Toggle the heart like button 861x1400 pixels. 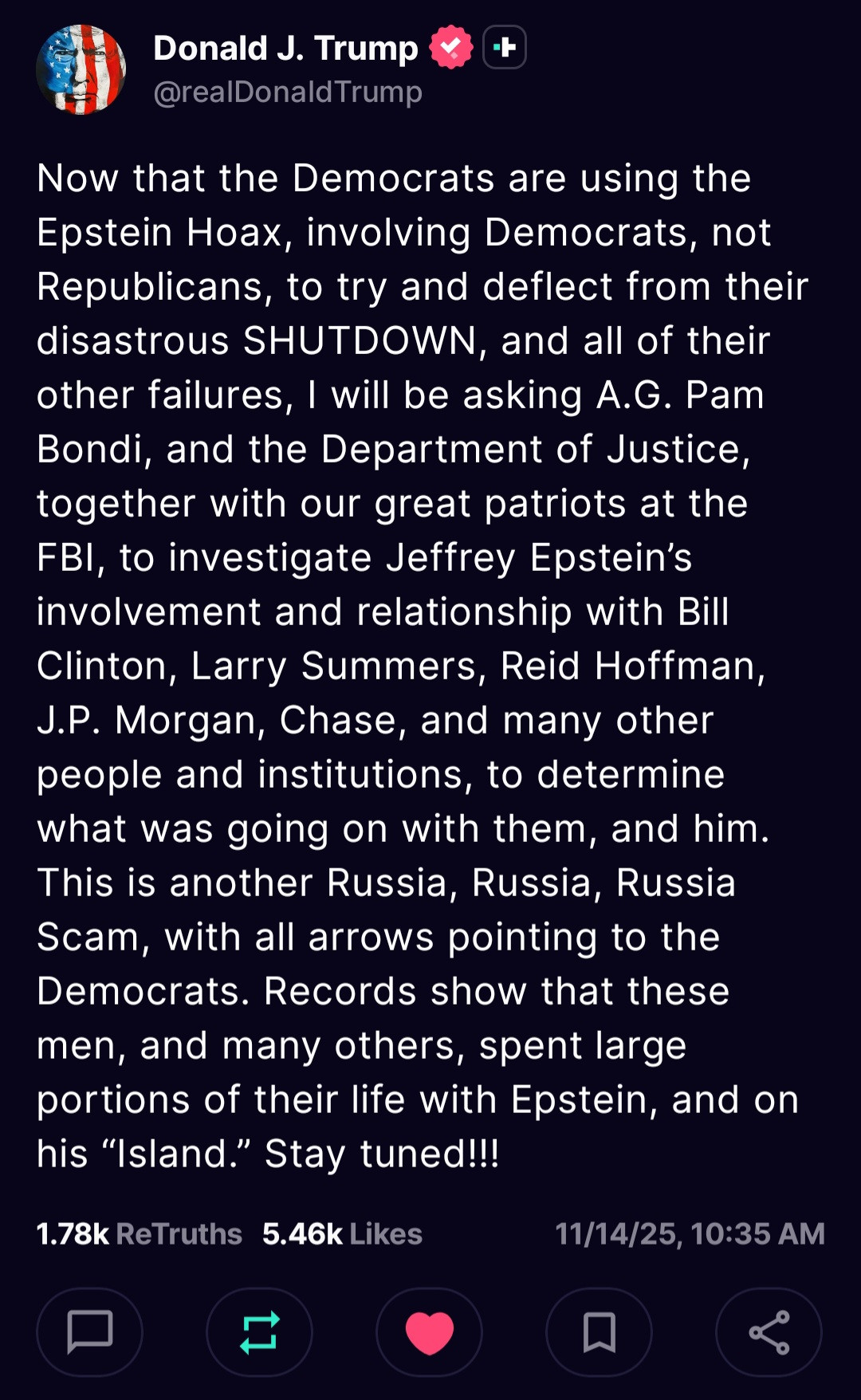click(429, 1331)
